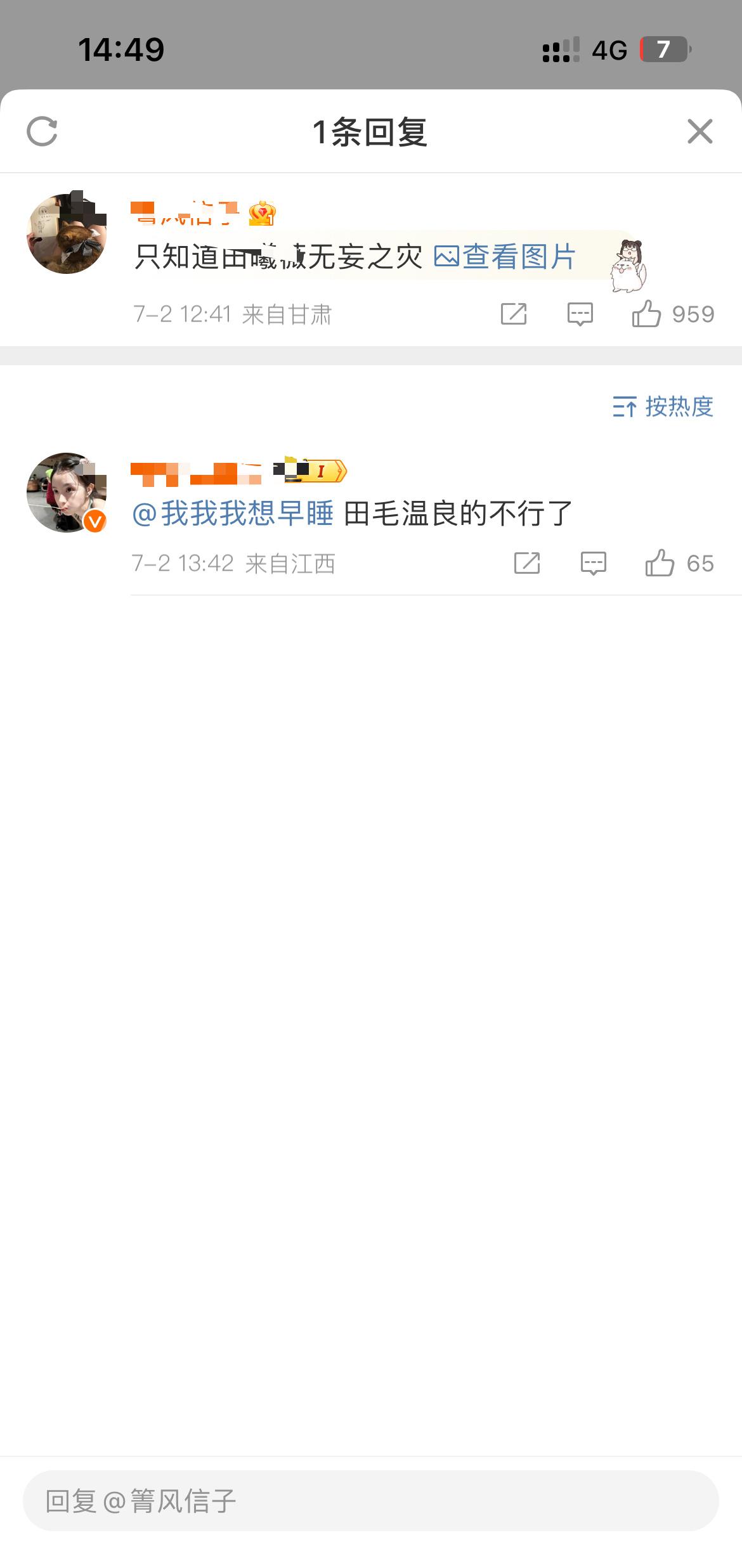742x1568 pixels.
Task: Open the profile avatar of the 甘肃 commenter
Action: (67, 233)
